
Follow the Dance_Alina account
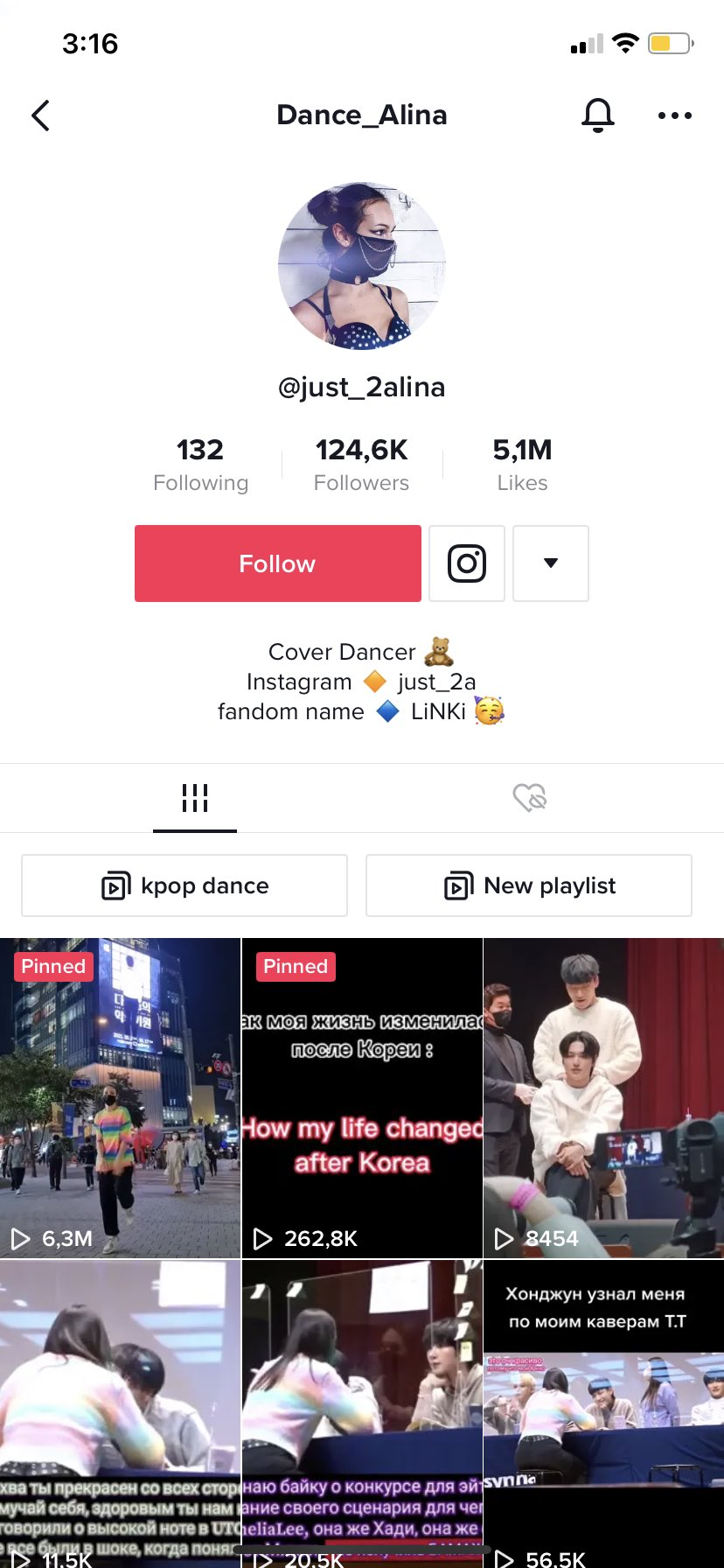(x=277, y=563)
